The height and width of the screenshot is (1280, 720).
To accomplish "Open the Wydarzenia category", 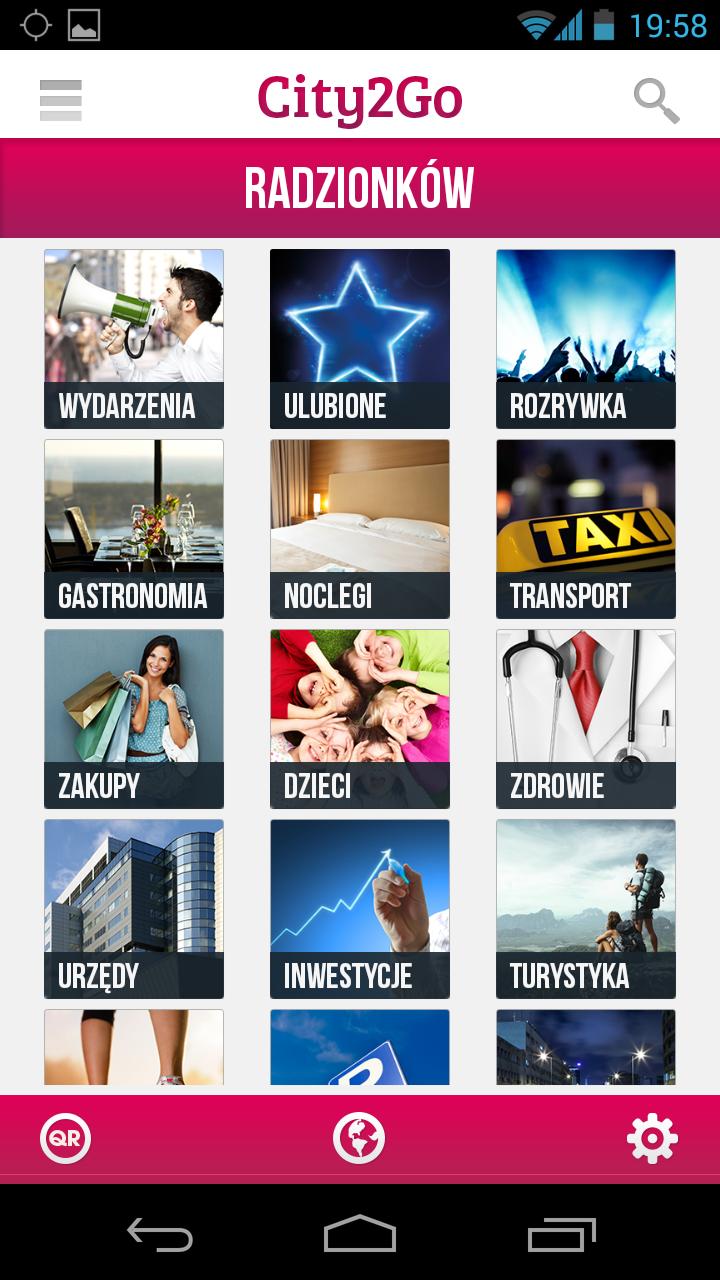I will 134,339.
